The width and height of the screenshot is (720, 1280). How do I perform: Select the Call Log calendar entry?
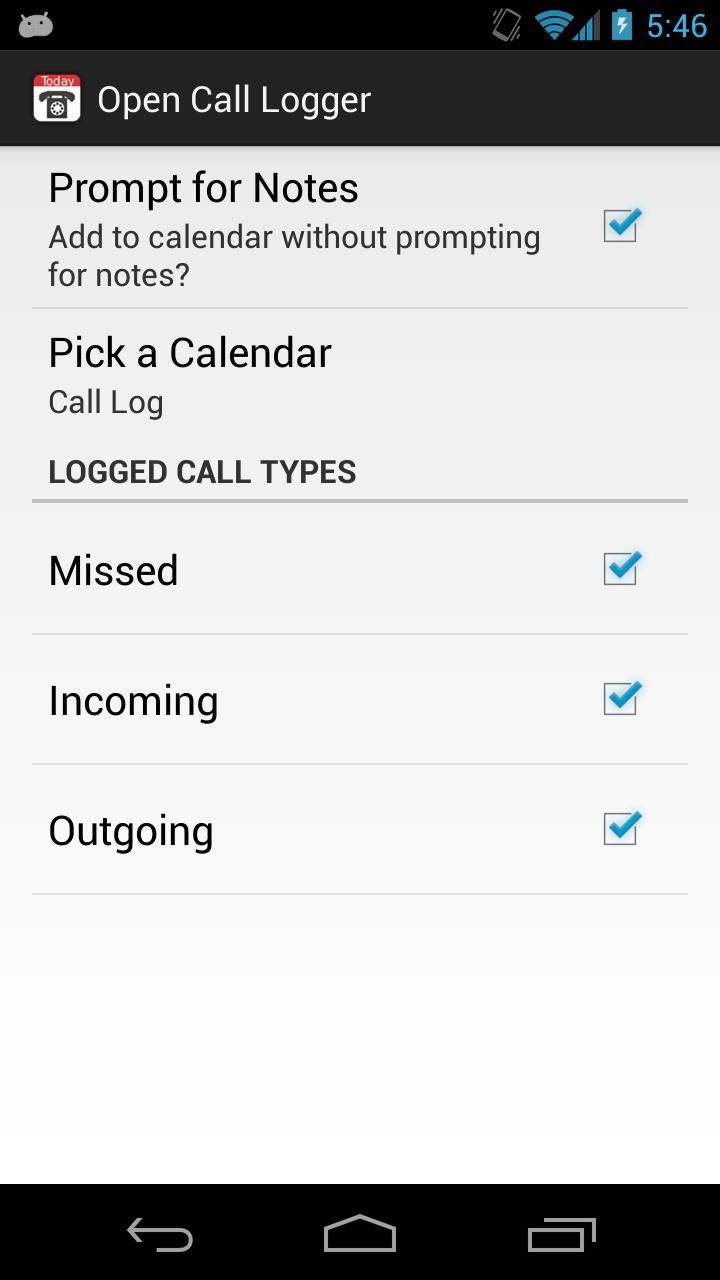pos(105,401)
